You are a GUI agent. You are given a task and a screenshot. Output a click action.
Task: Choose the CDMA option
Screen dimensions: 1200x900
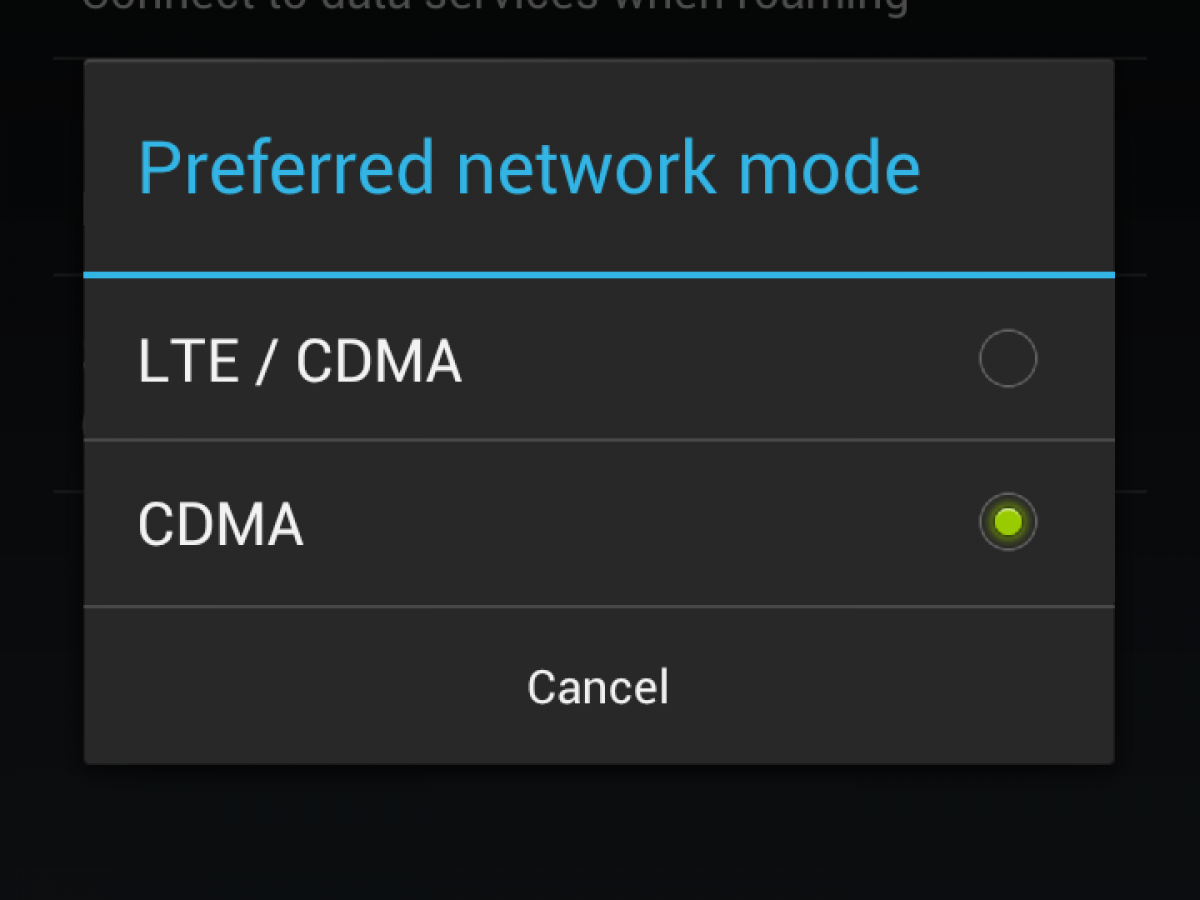coord(598,523)
